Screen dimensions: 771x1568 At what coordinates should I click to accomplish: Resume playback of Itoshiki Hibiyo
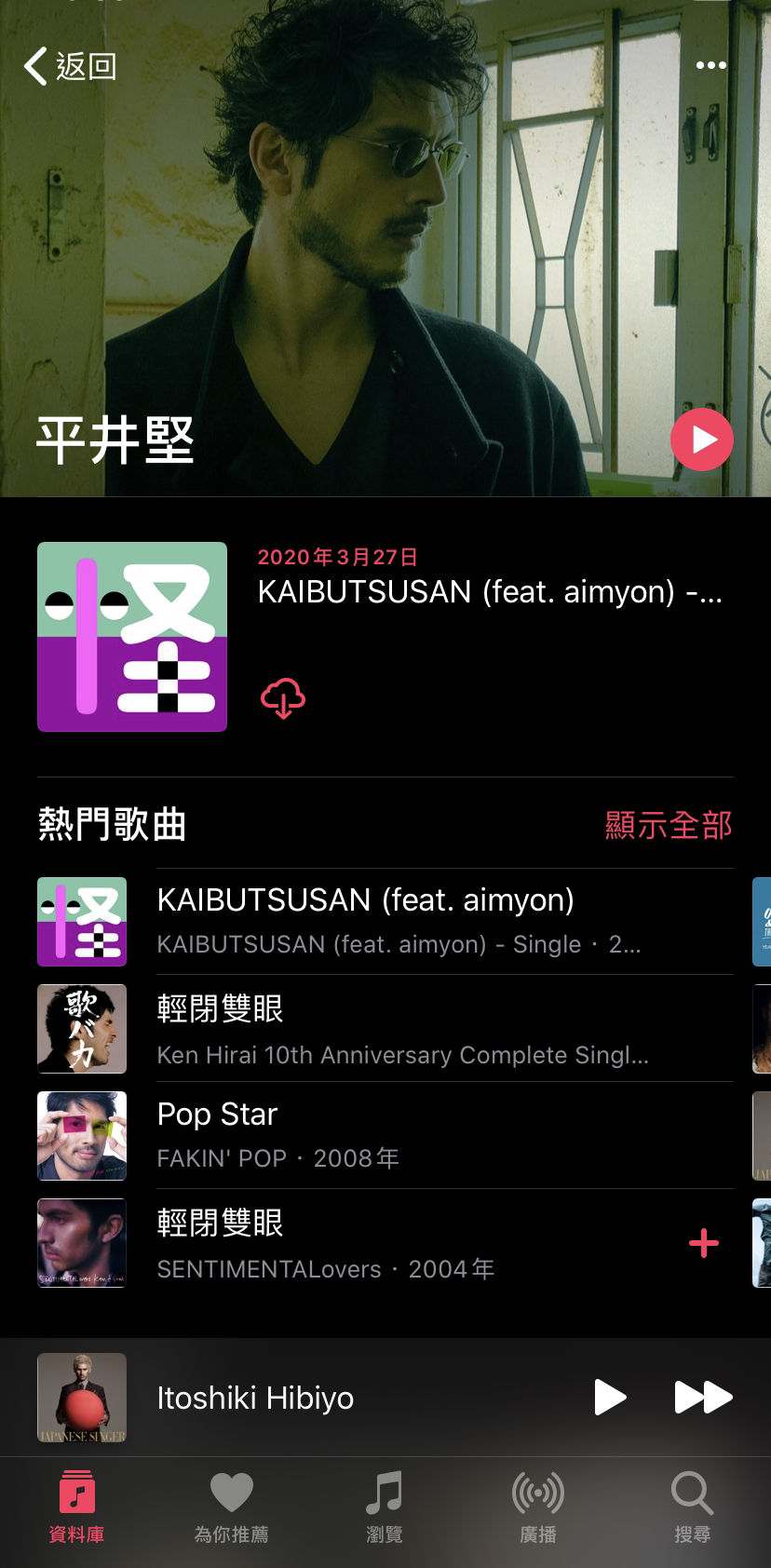coord(609,1398)
